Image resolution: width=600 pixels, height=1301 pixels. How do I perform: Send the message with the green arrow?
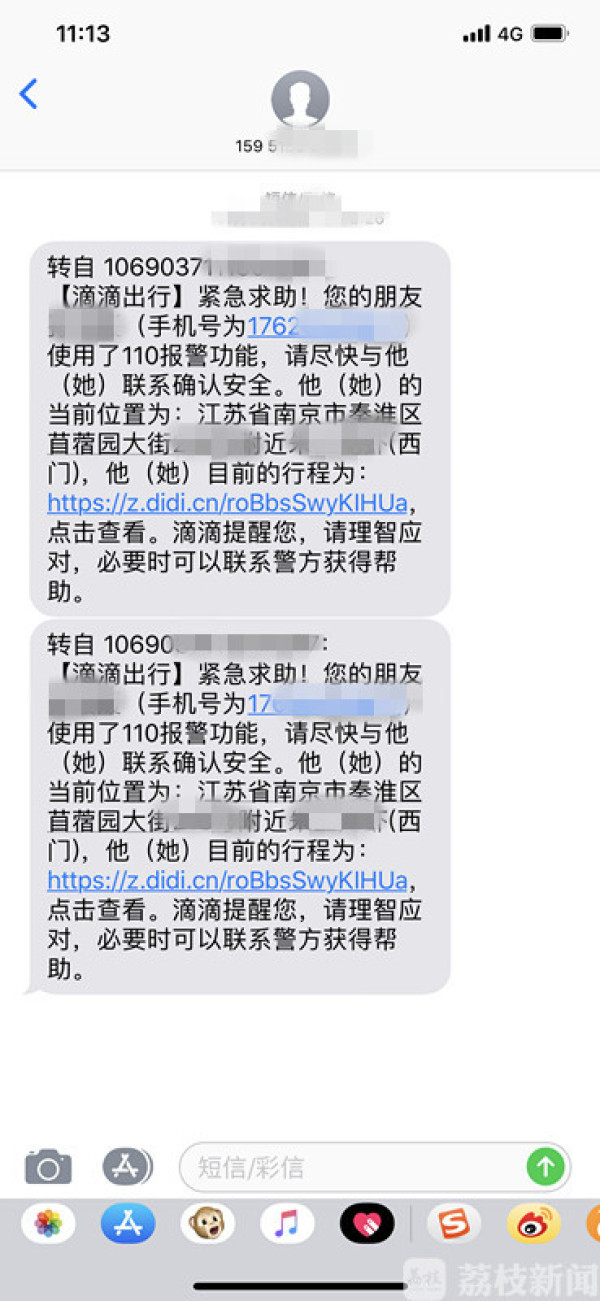[x=546, y=1166]
